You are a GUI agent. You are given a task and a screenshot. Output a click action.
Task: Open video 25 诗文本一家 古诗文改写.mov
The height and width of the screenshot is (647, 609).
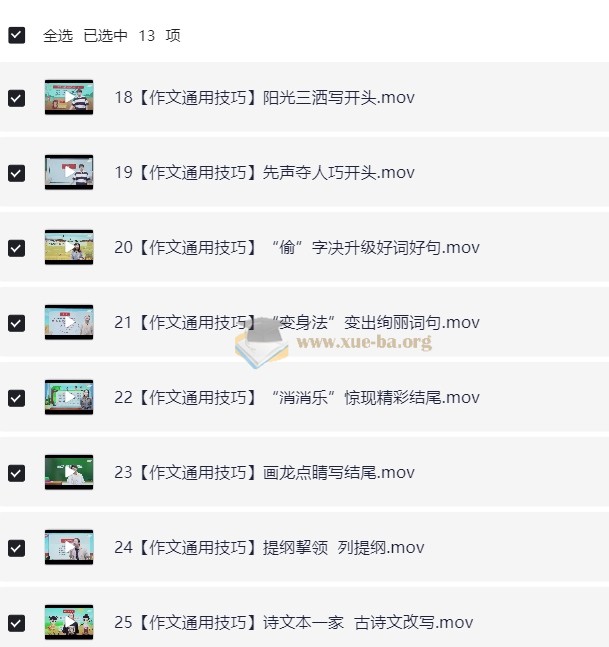[292, 623]
